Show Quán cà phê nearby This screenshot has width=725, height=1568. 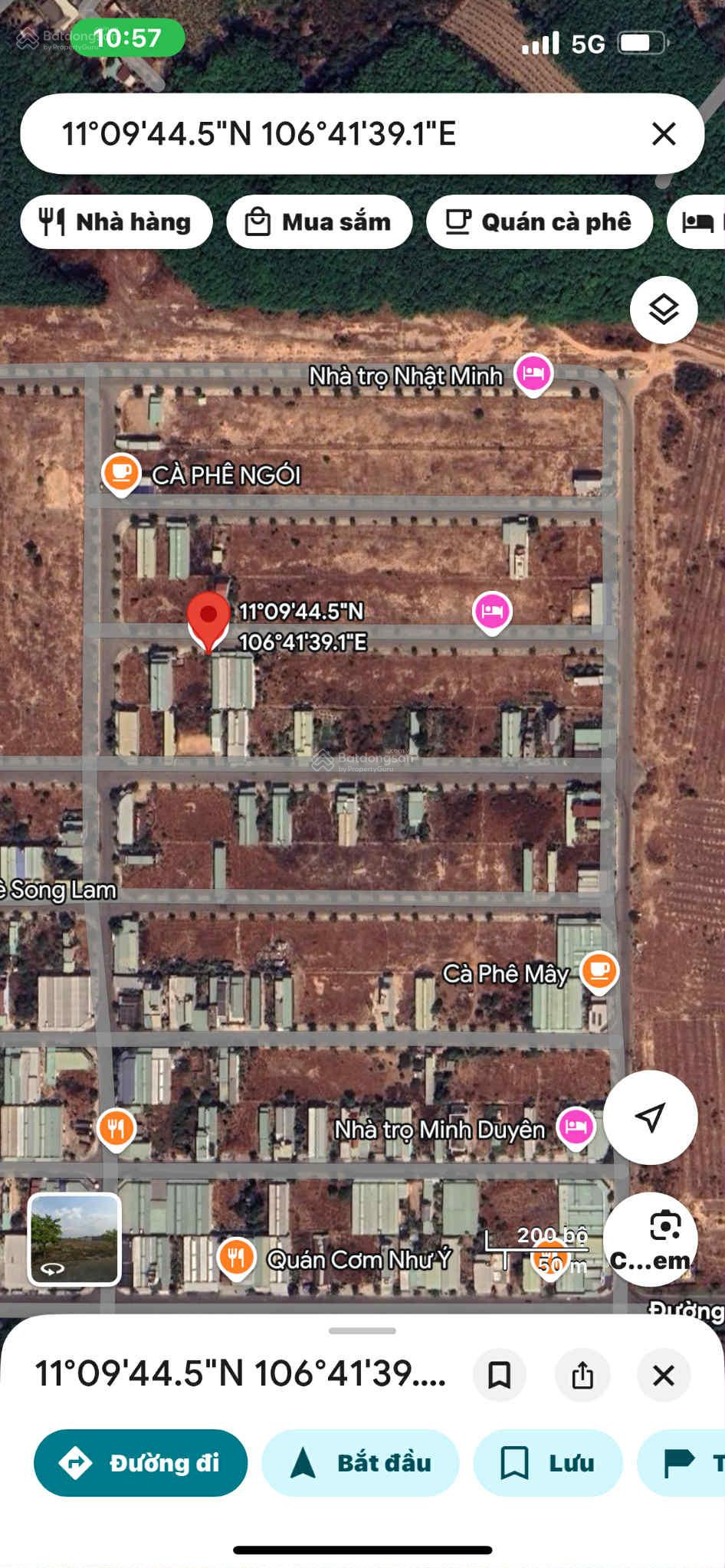(539, 222)
